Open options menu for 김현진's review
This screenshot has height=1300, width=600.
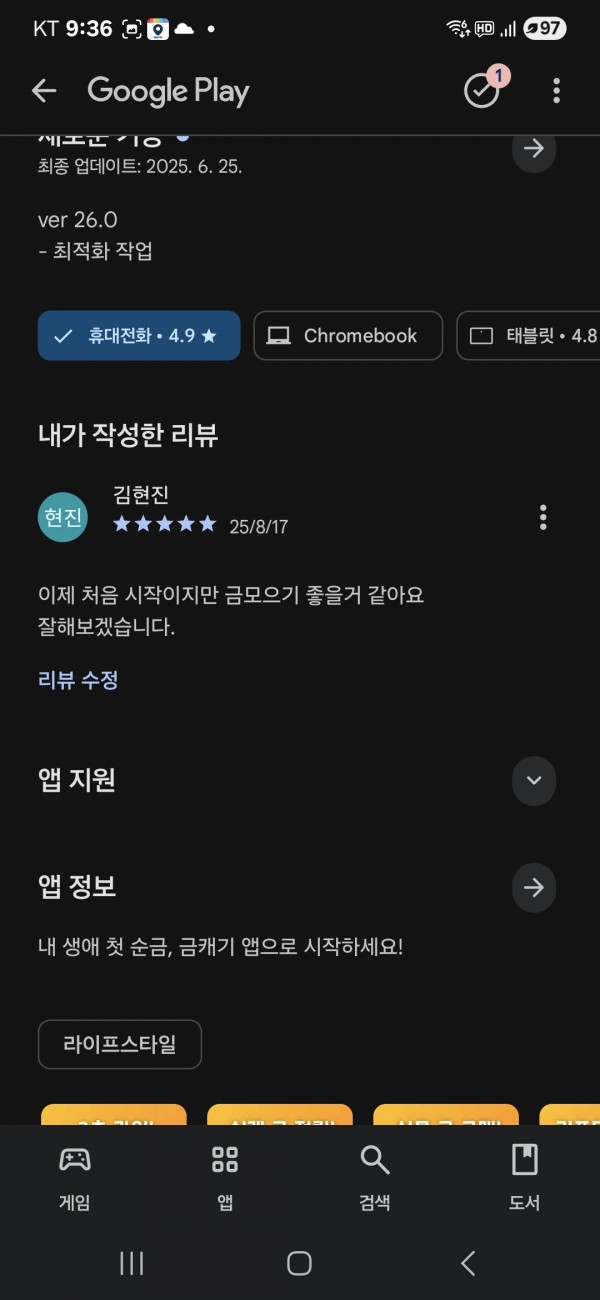[543, 517]
